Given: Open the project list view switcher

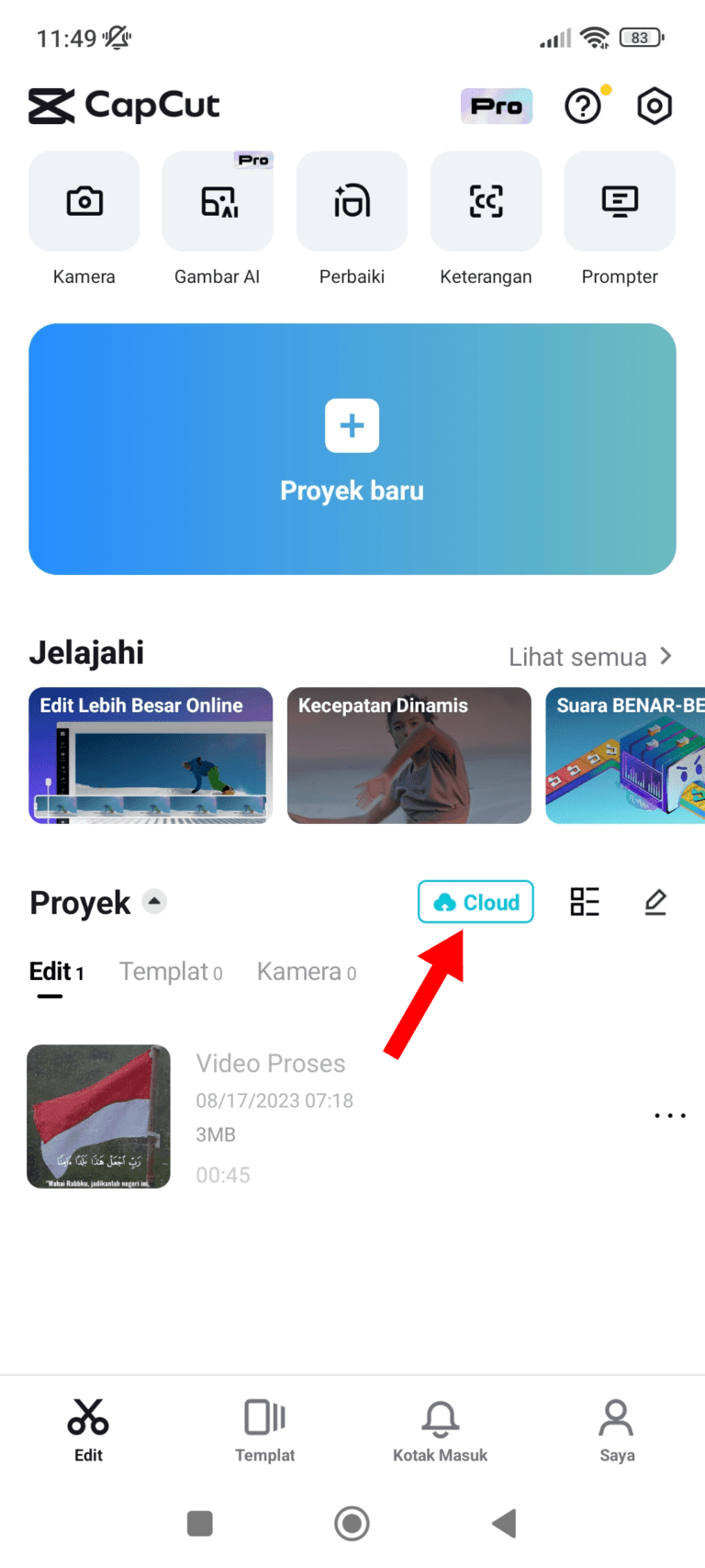Looking at the screenshot, I should click(585, 902).
